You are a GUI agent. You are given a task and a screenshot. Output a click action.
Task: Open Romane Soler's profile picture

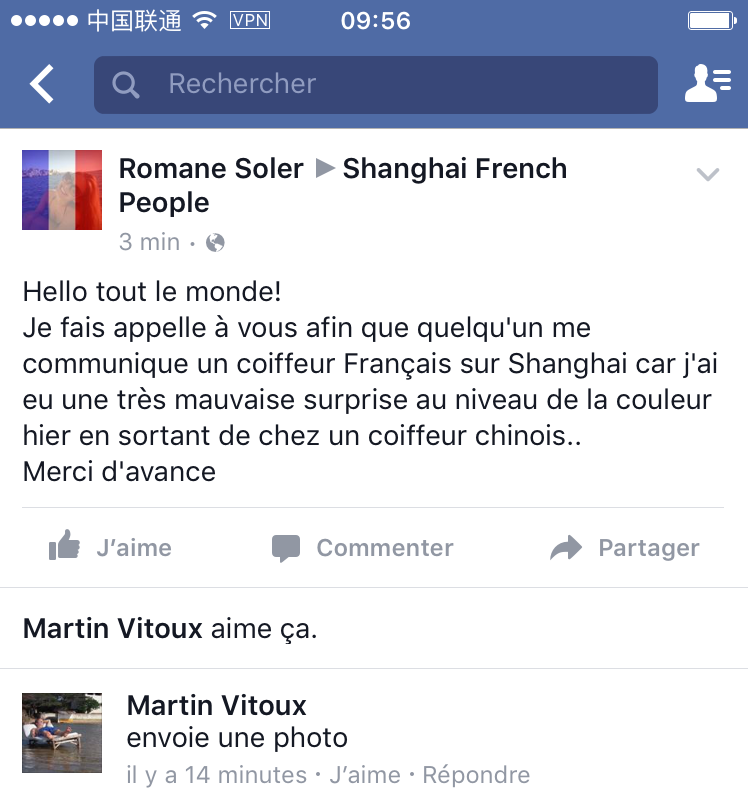(x=62, y=190)
